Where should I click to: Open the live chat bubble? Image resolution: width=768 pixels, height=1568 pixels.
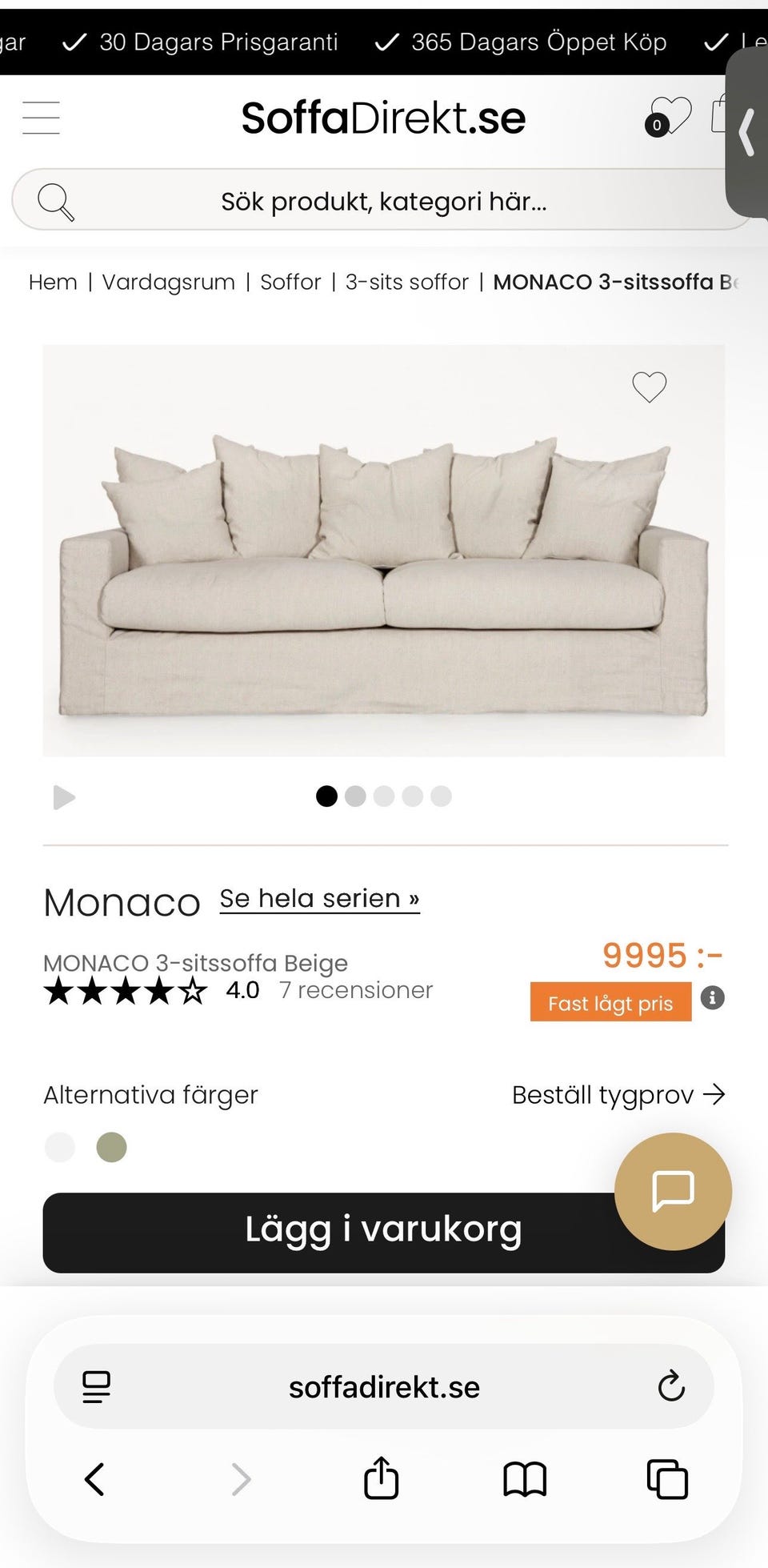[672, 1191]
